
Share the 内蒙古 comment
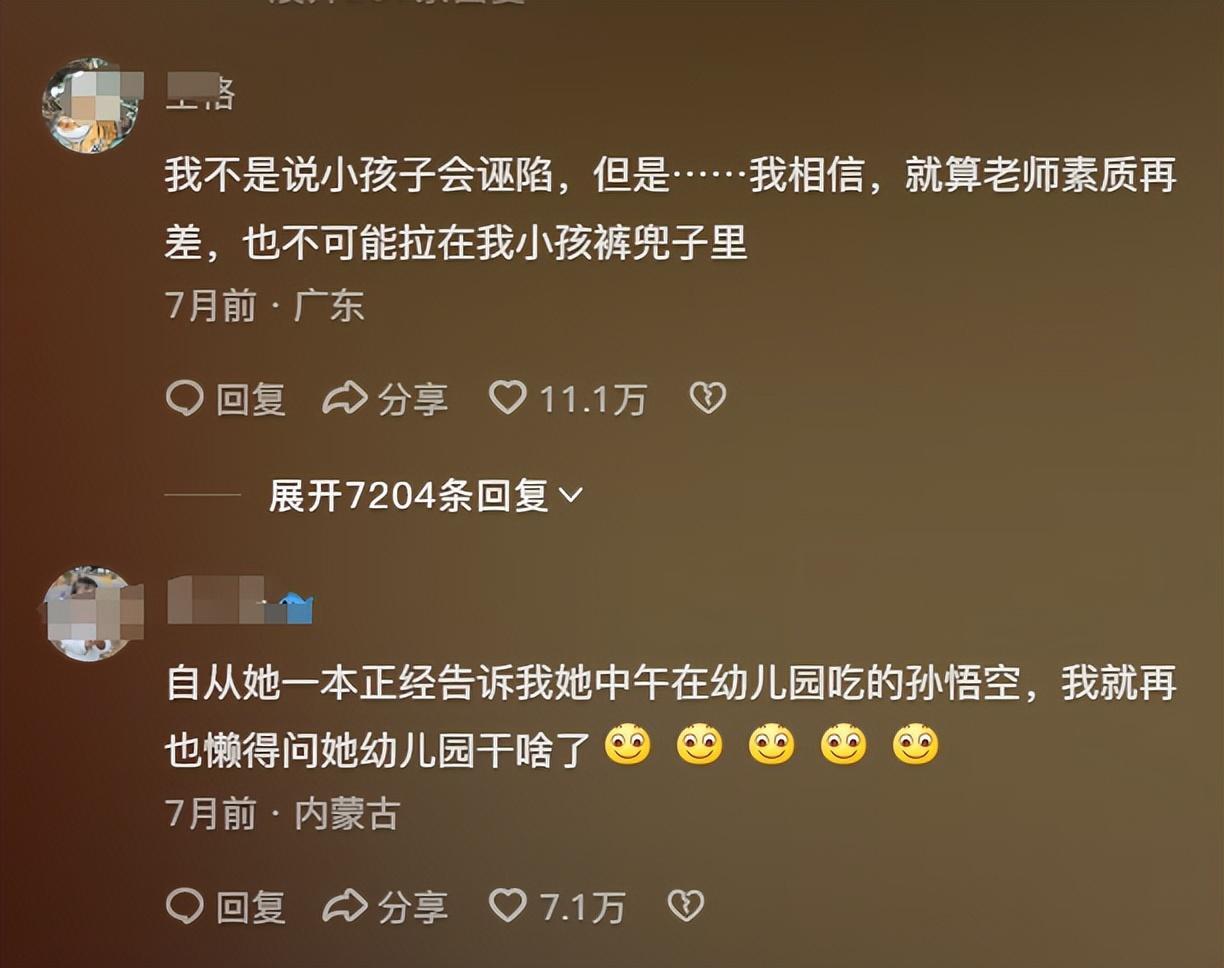(385, 906)
